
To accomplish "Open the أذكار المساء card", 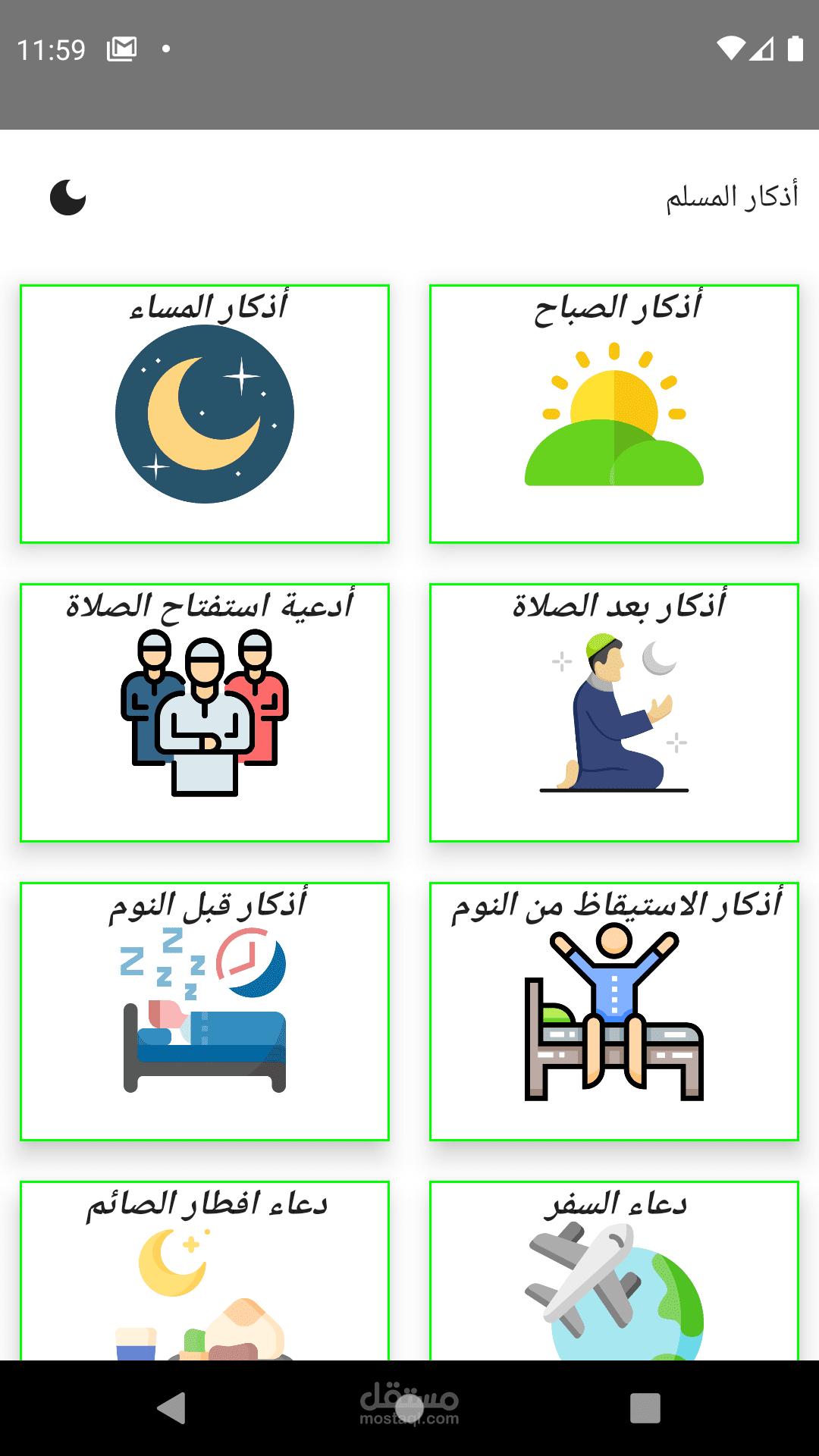I will pos(205,414).
